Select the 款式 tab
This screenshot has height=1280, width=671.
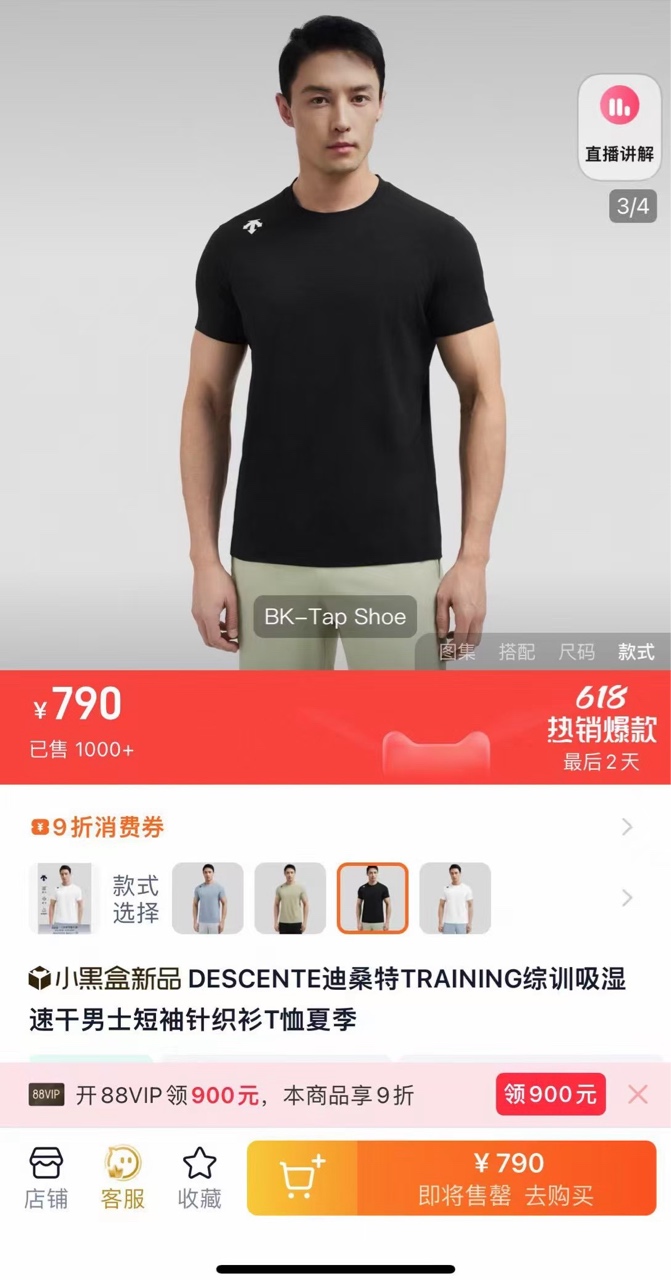pyautogui.click(x=636, y=652)
